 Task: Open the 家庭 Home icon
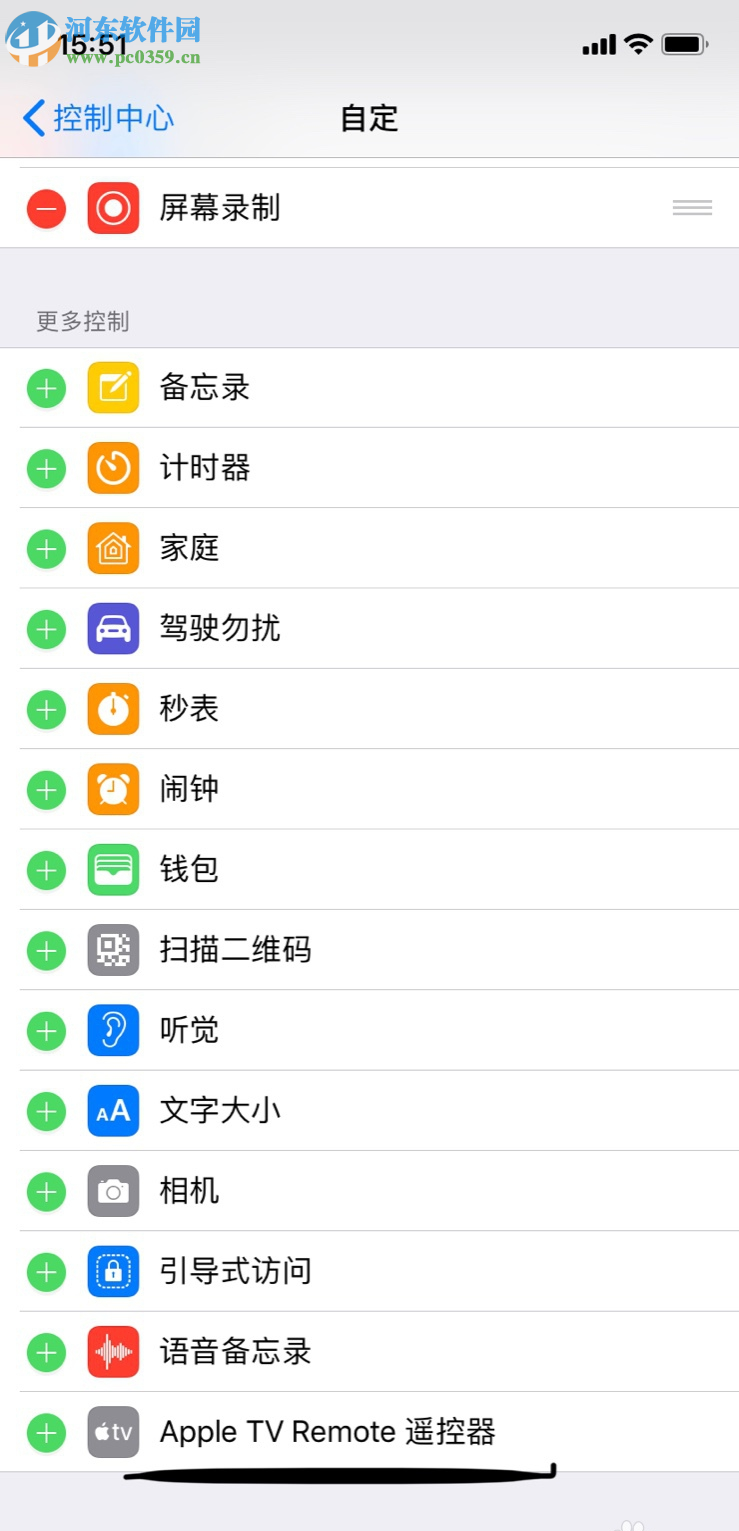[x=112, y=548]
